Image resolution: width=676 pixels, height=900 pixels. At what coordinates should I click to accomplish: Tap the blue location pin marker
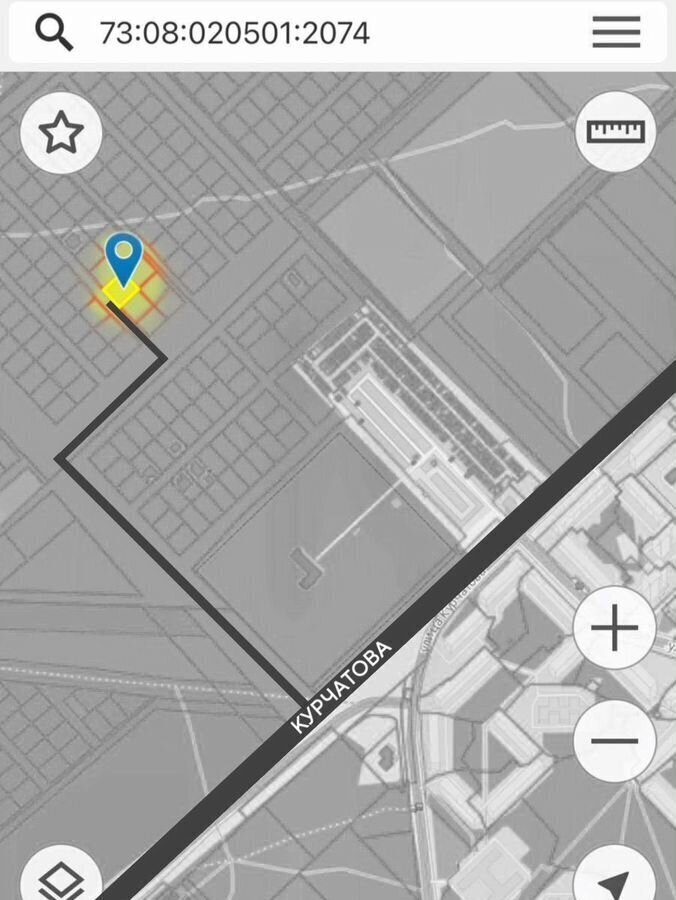tap(124, 256)
